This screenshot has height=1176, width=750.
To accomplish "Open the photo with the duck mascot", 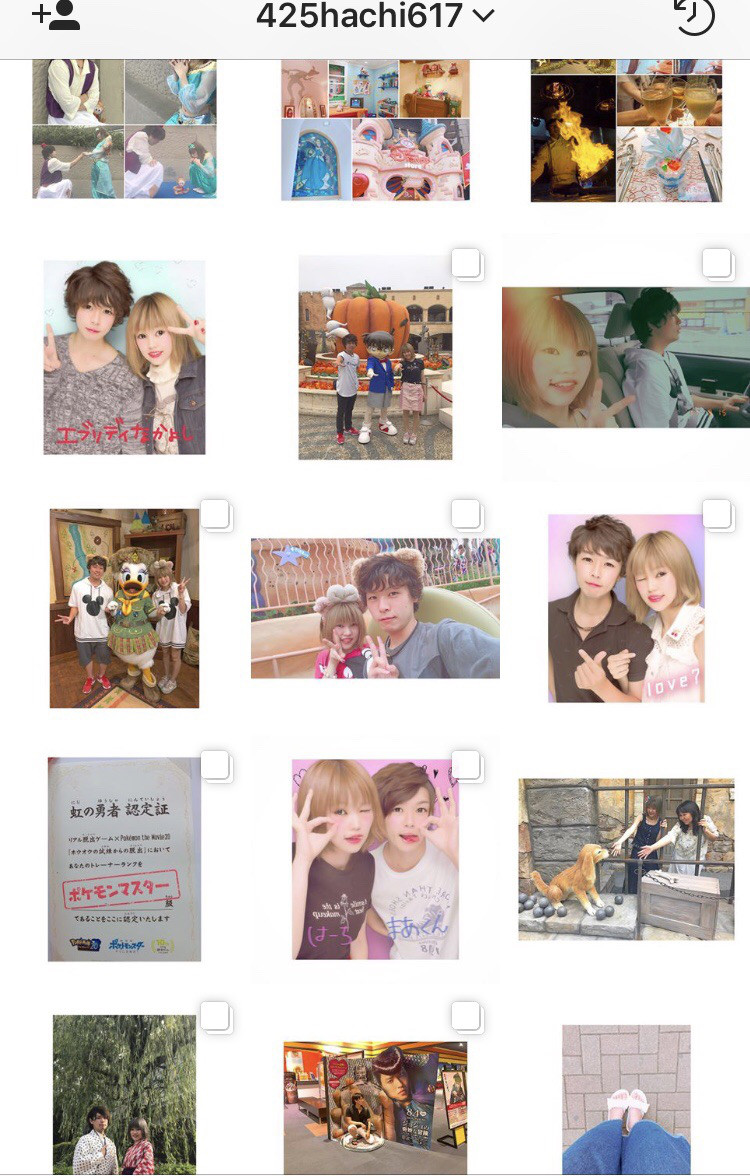I will (124, 608).
